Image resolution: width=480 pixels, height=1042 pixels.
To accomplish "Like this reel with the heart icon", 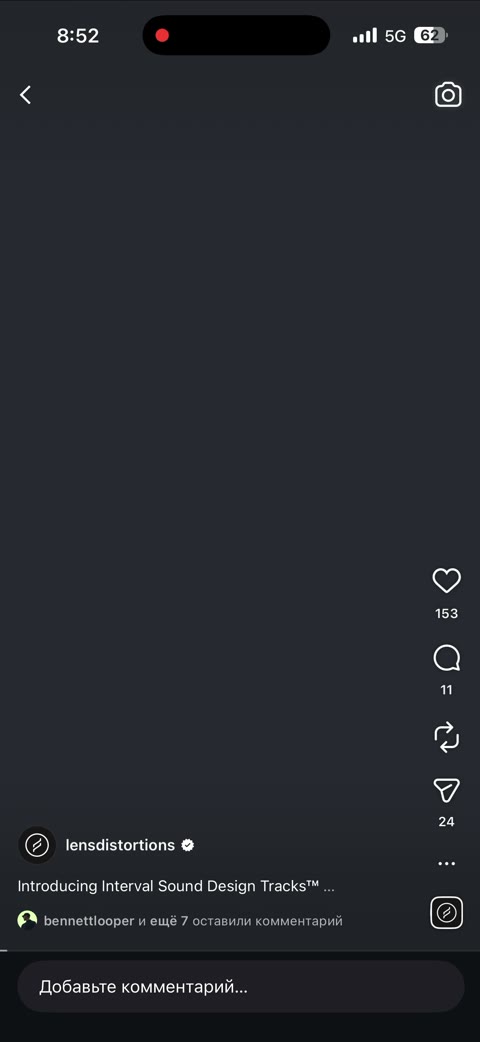I will pyautogui.click(x=447, y=580).
